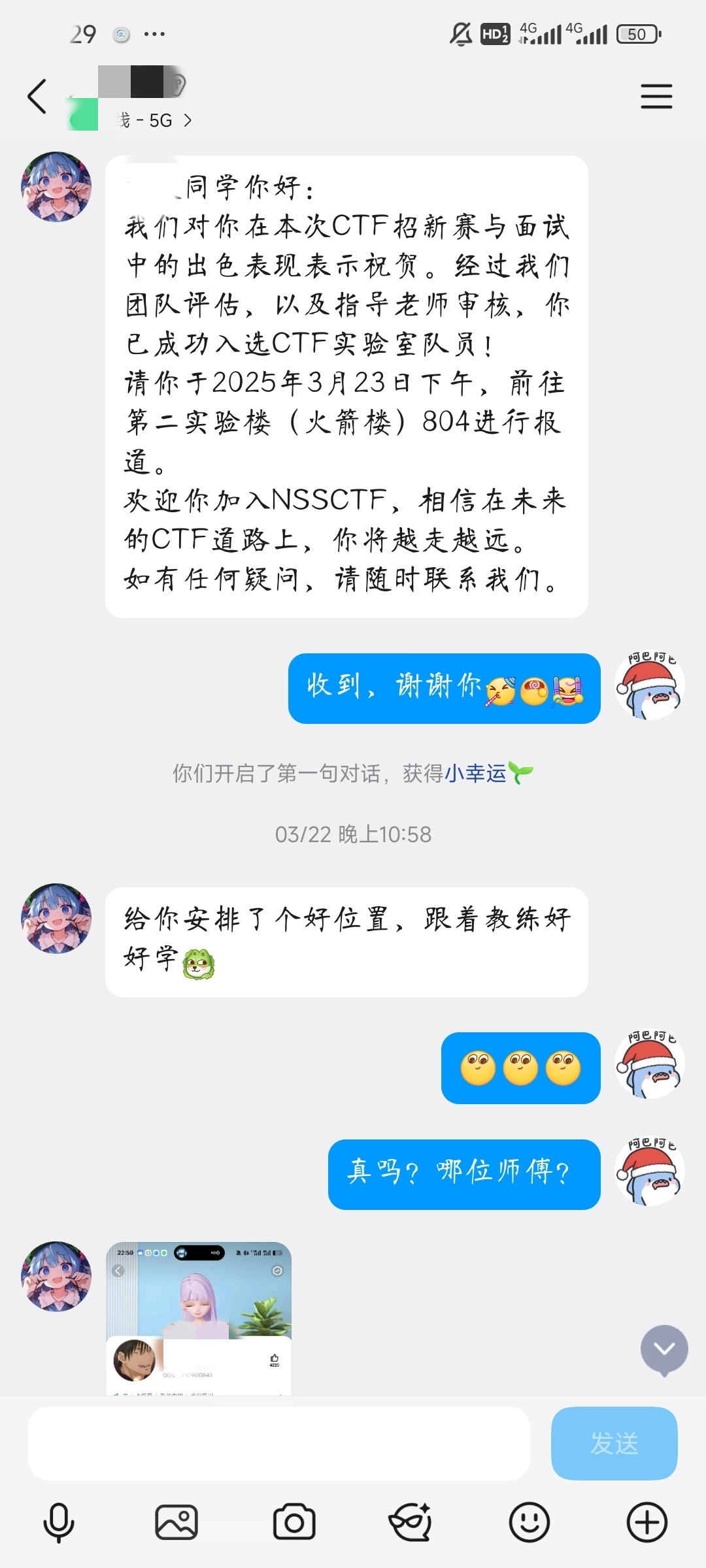The height and width of the screenshot is (1568, 706).
Task: Open the received screenshot image
Action: pyautogui.click(x=199, y=1318)
